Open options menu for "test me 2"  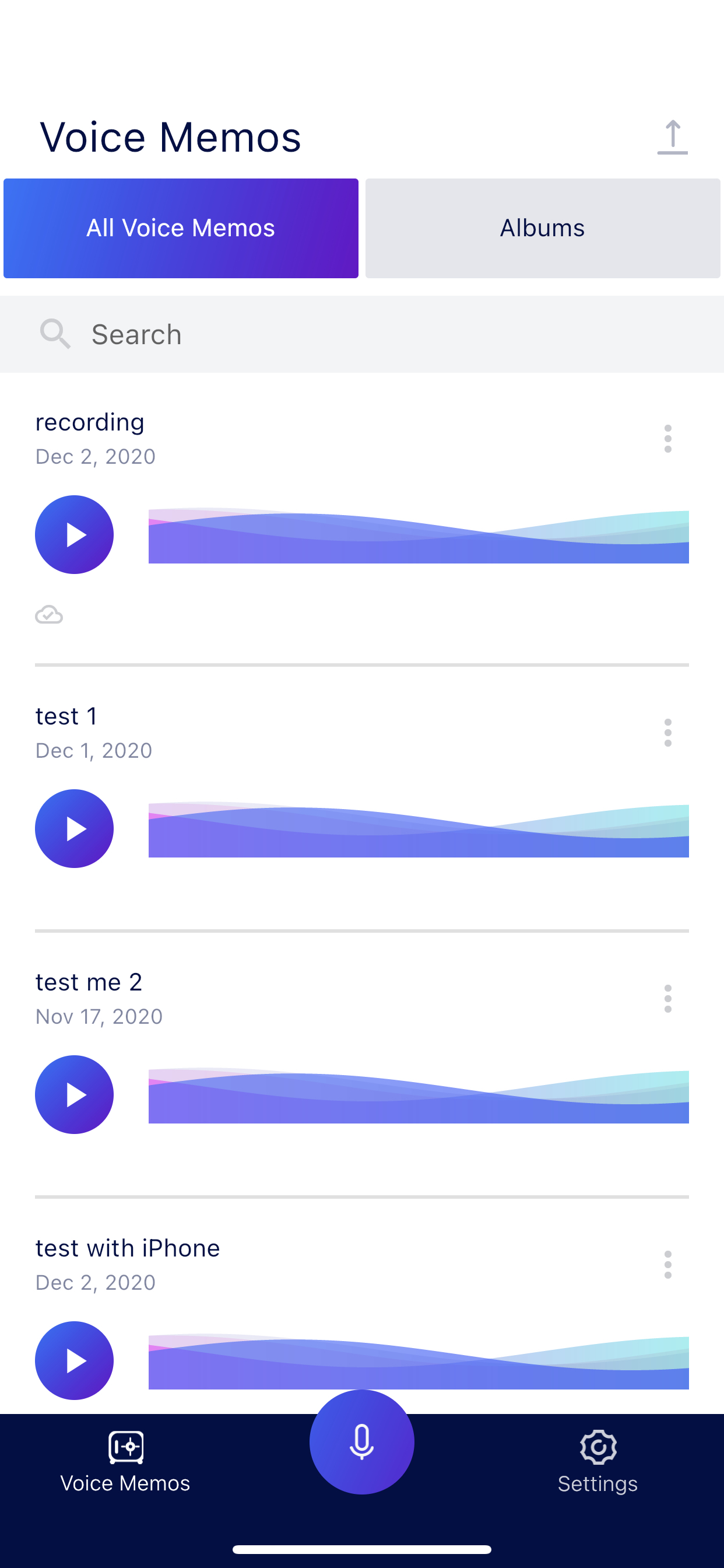667,999
